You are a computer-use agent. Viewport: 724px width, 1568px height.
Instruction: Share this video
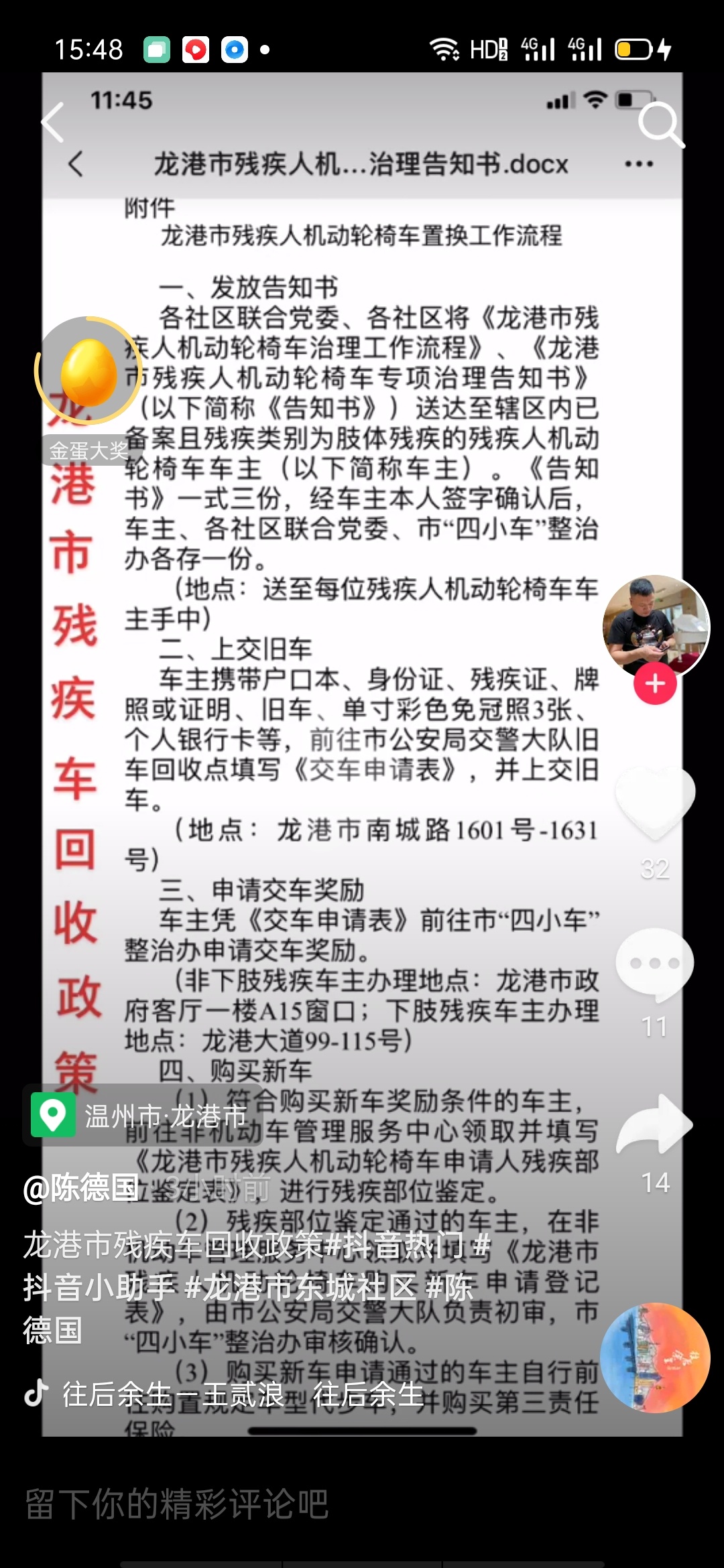[x=655, y=1124]
